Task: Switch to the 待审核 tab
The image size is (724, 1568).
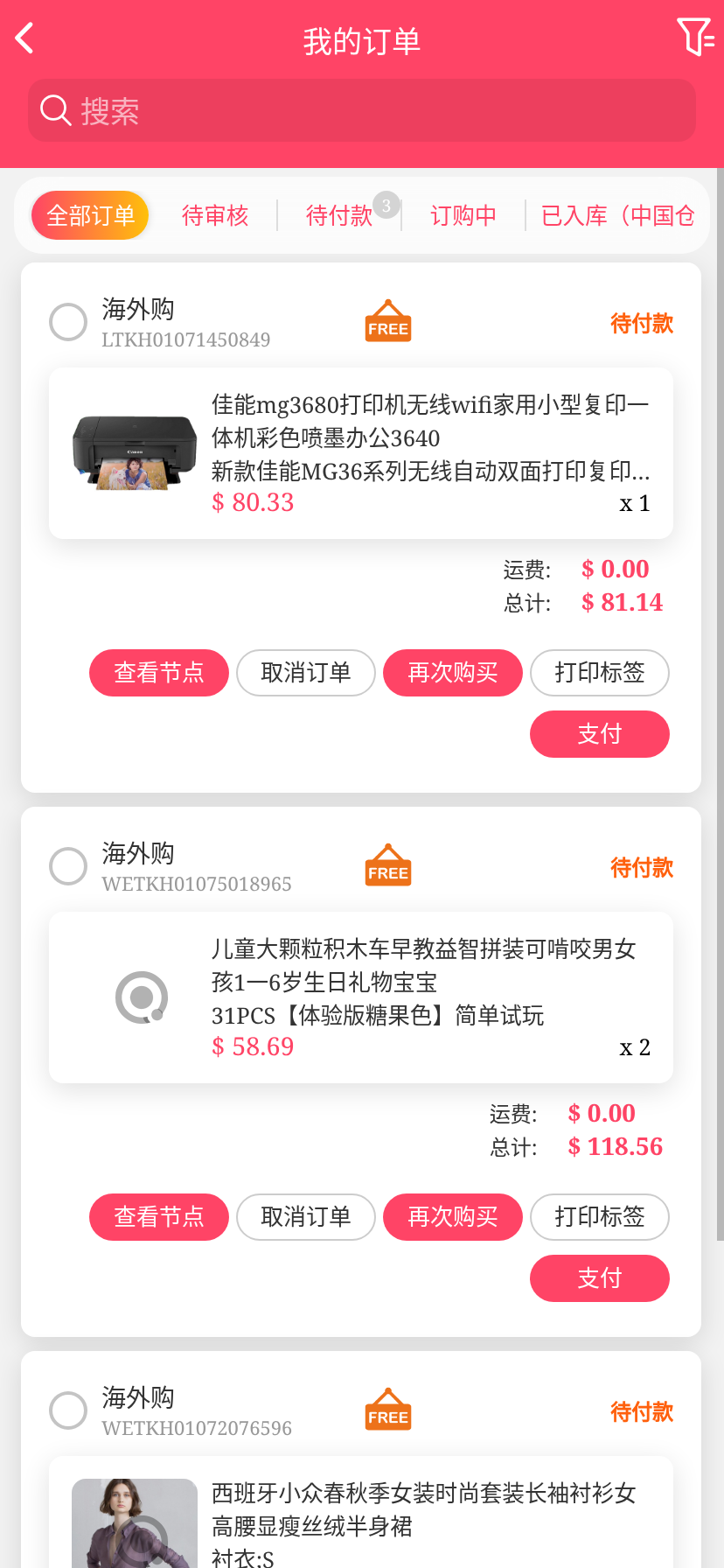Action: tap(215, 215)
